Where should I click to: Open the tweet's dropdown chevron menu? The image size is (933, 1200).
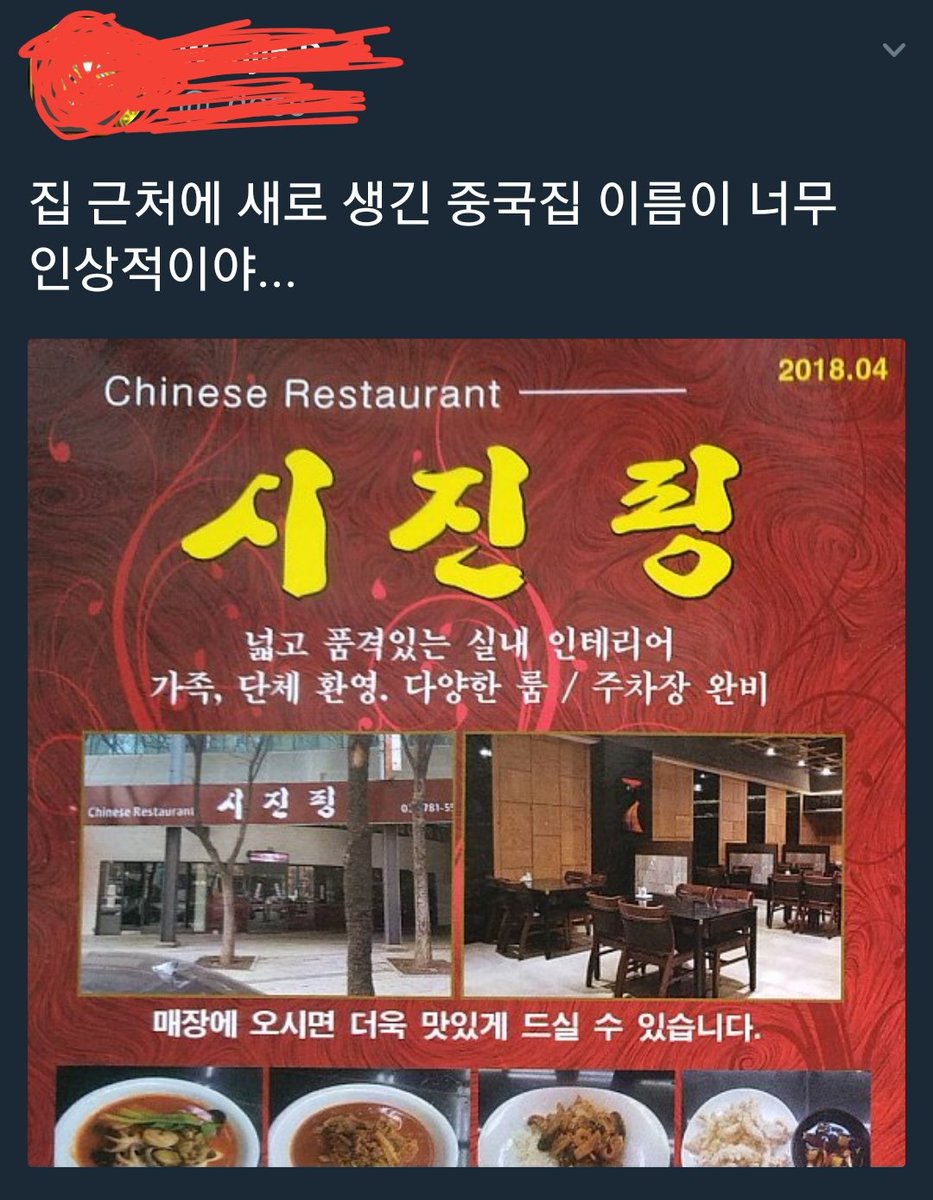tap(893, 50)
